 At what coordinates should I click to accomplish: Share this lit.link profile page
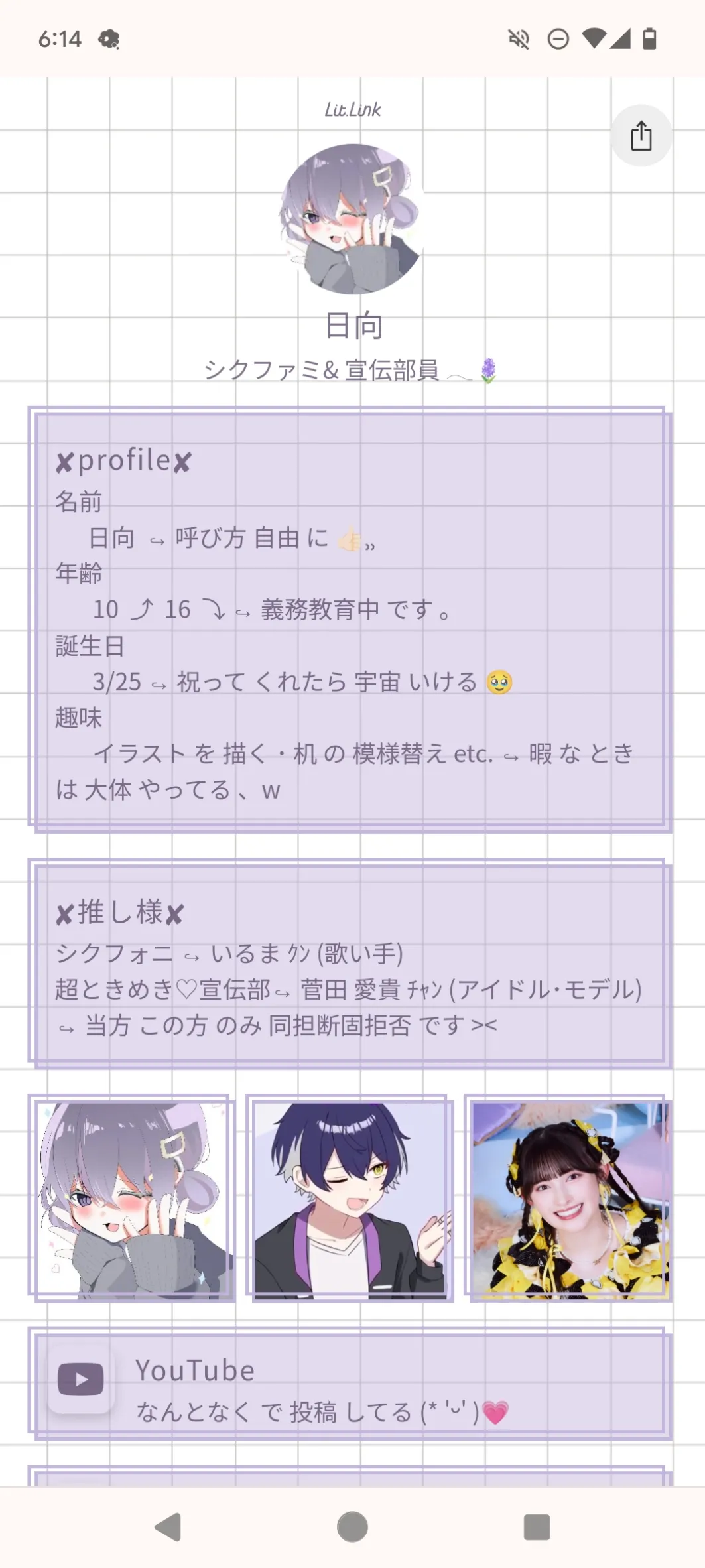641,135
